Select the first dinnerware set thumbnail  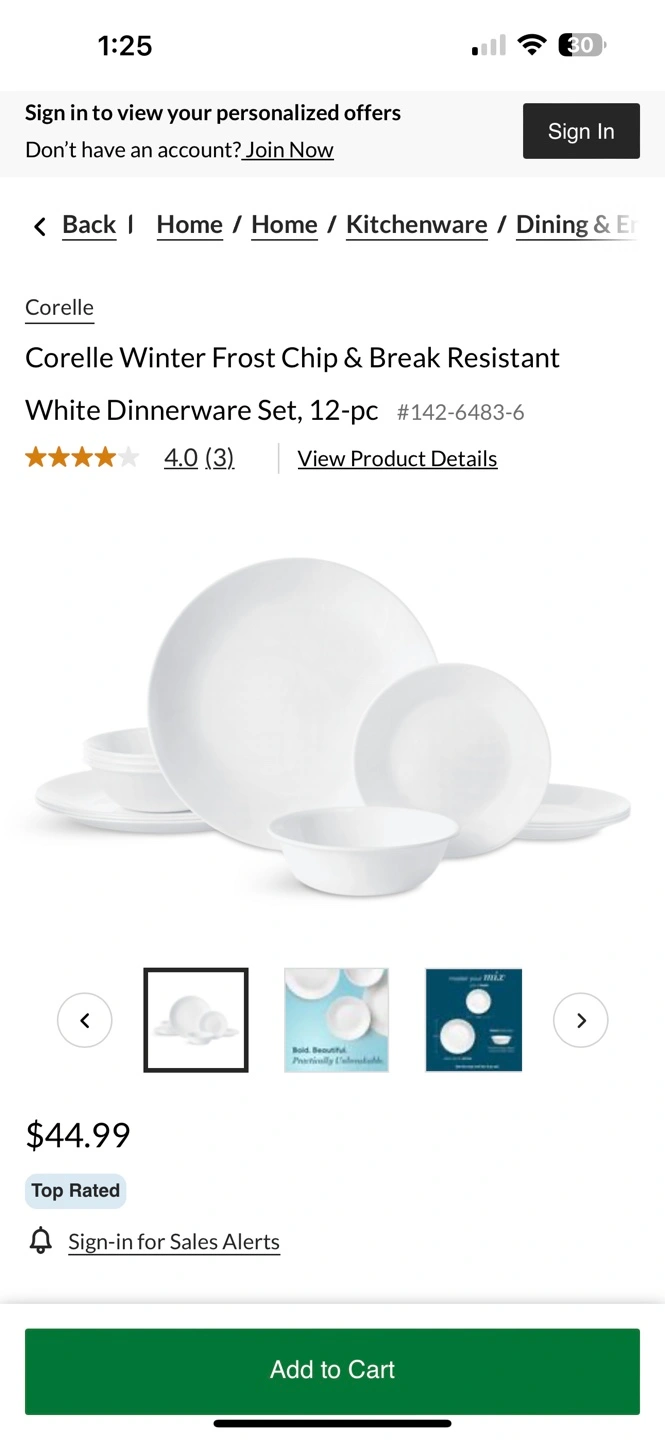[x=196, y=1020]
